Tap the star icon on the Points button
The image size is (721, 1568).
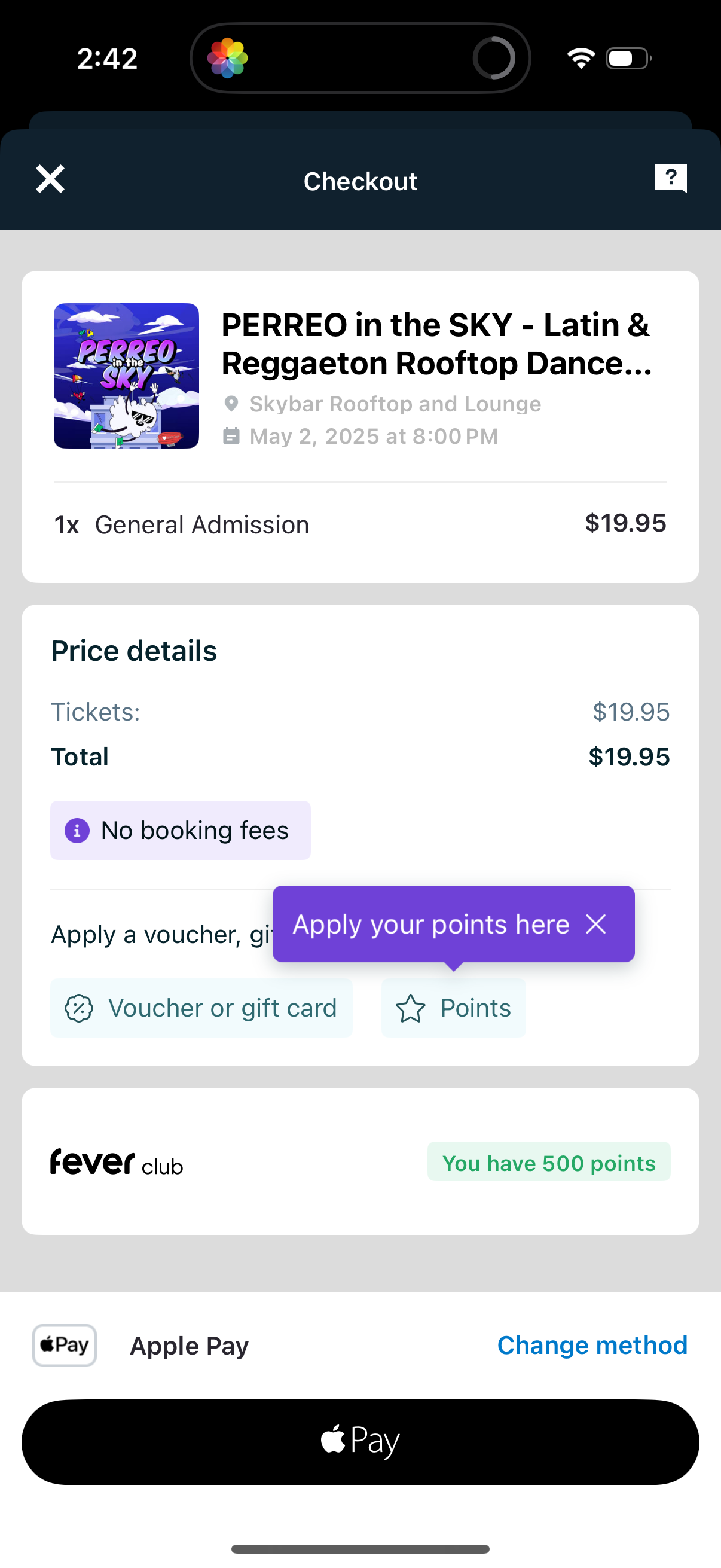click(x=411, y=1008)
